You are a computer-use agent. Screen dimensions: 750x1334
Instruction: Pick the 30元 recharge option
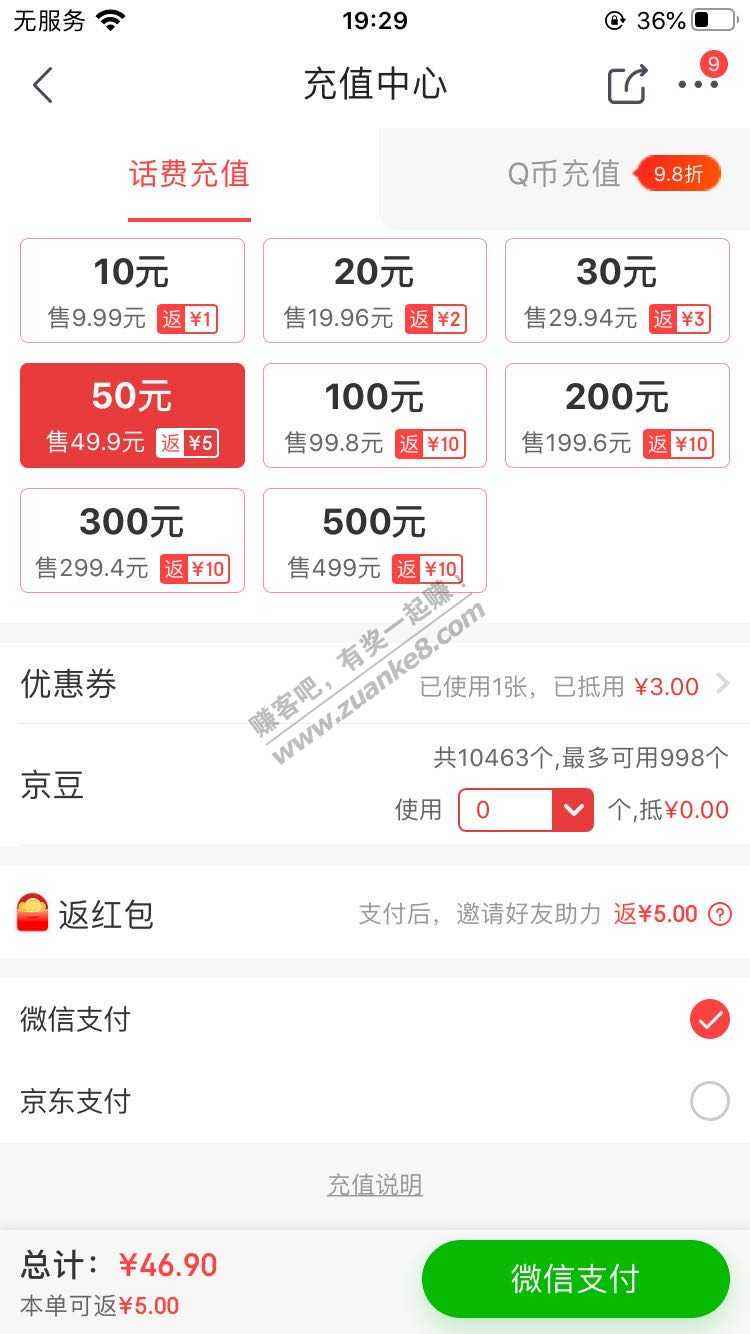coord(617,291)
